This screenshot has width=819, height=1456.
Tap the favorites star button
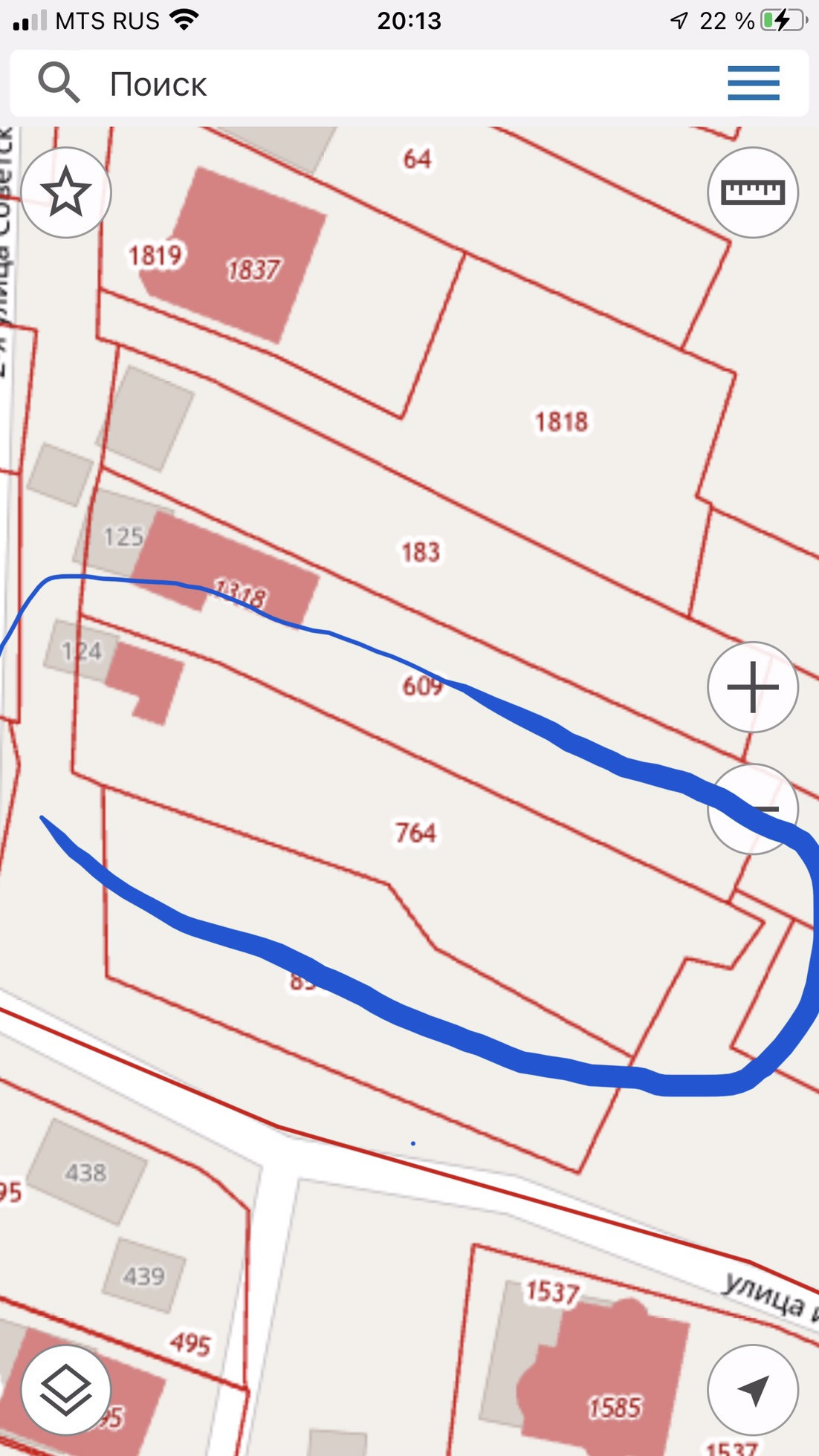(66, 192)
